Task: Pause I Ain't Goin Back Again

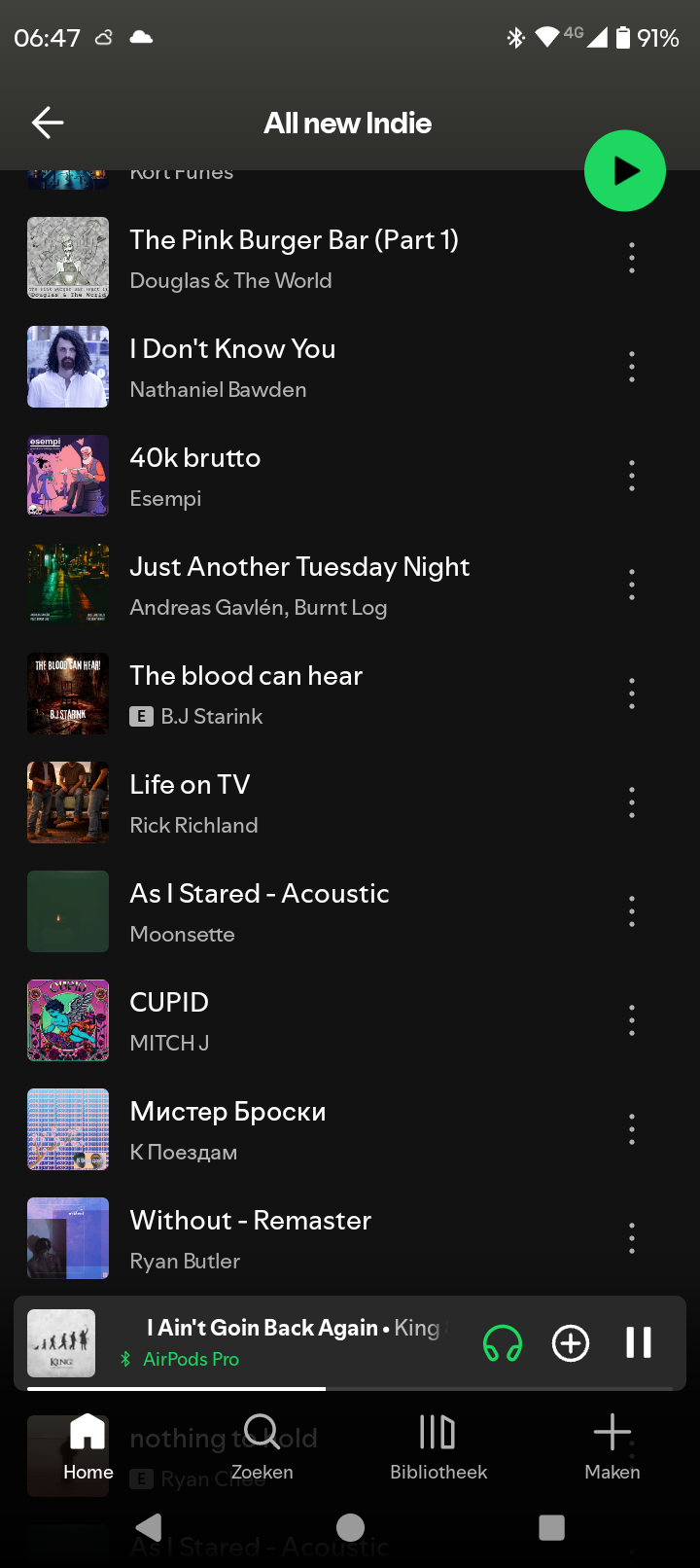Action: point(638,1343)
